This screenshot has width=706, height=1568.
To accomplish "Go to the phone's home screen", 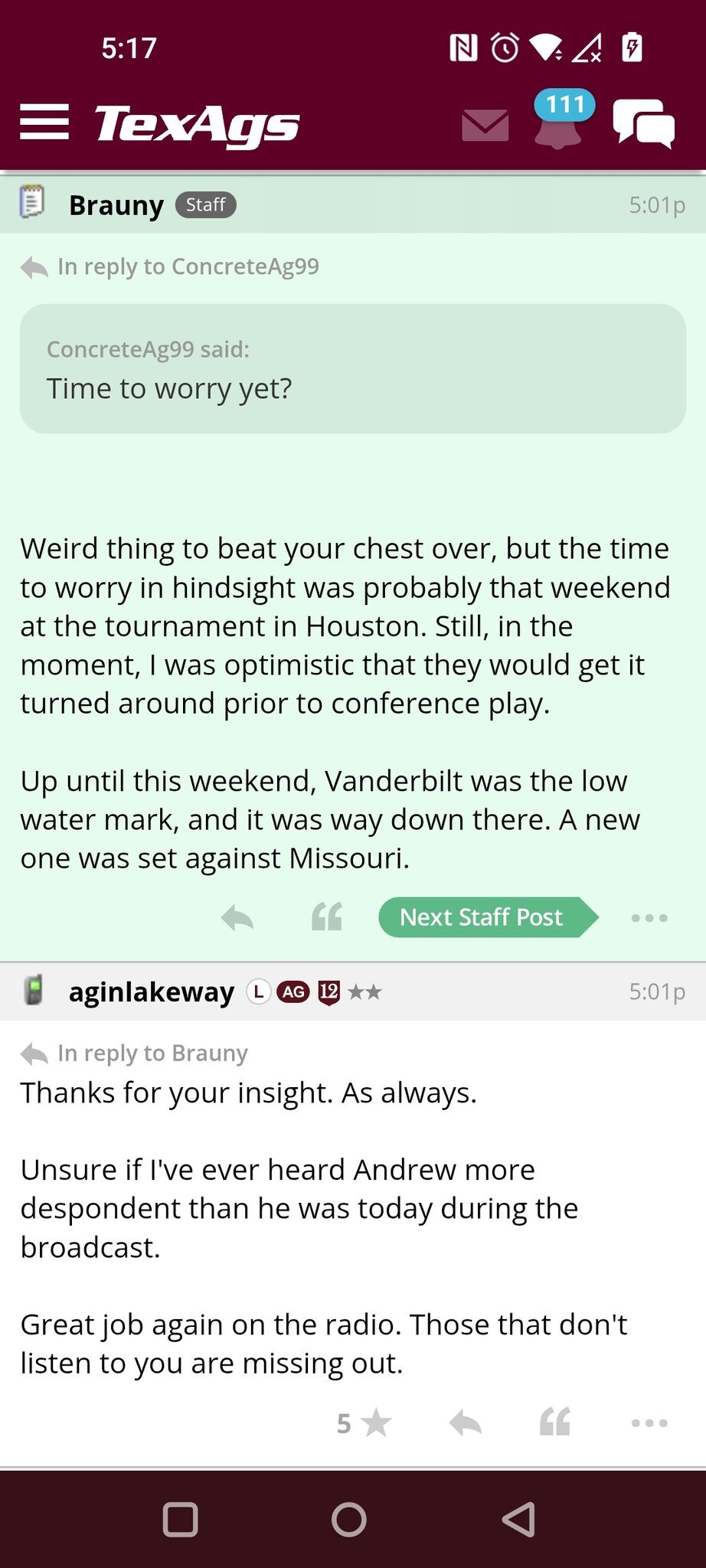I will 349,1520.
